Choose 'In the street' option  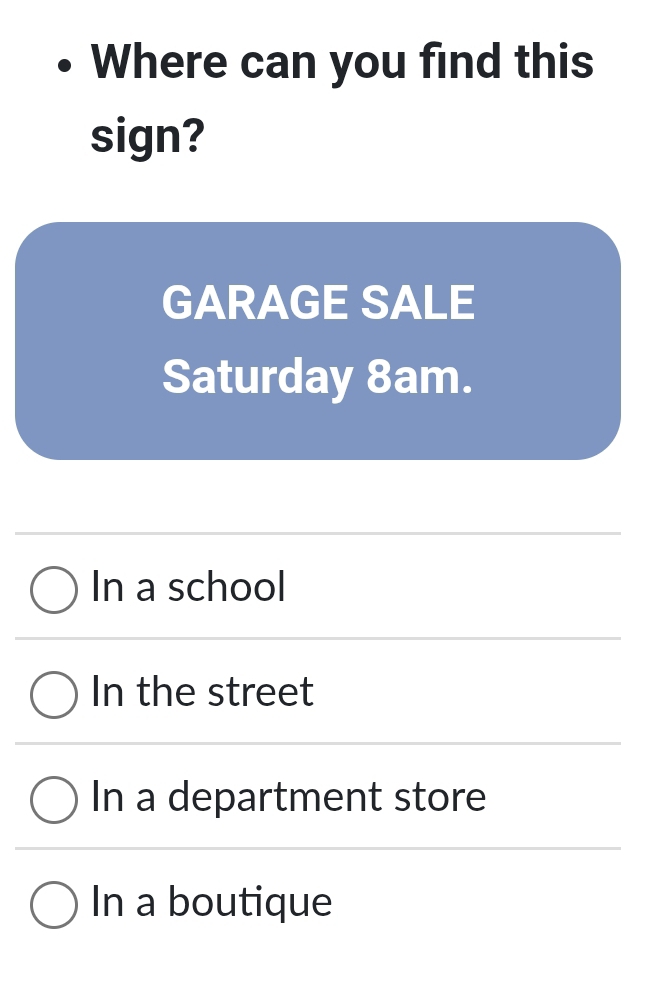[54, 694]
